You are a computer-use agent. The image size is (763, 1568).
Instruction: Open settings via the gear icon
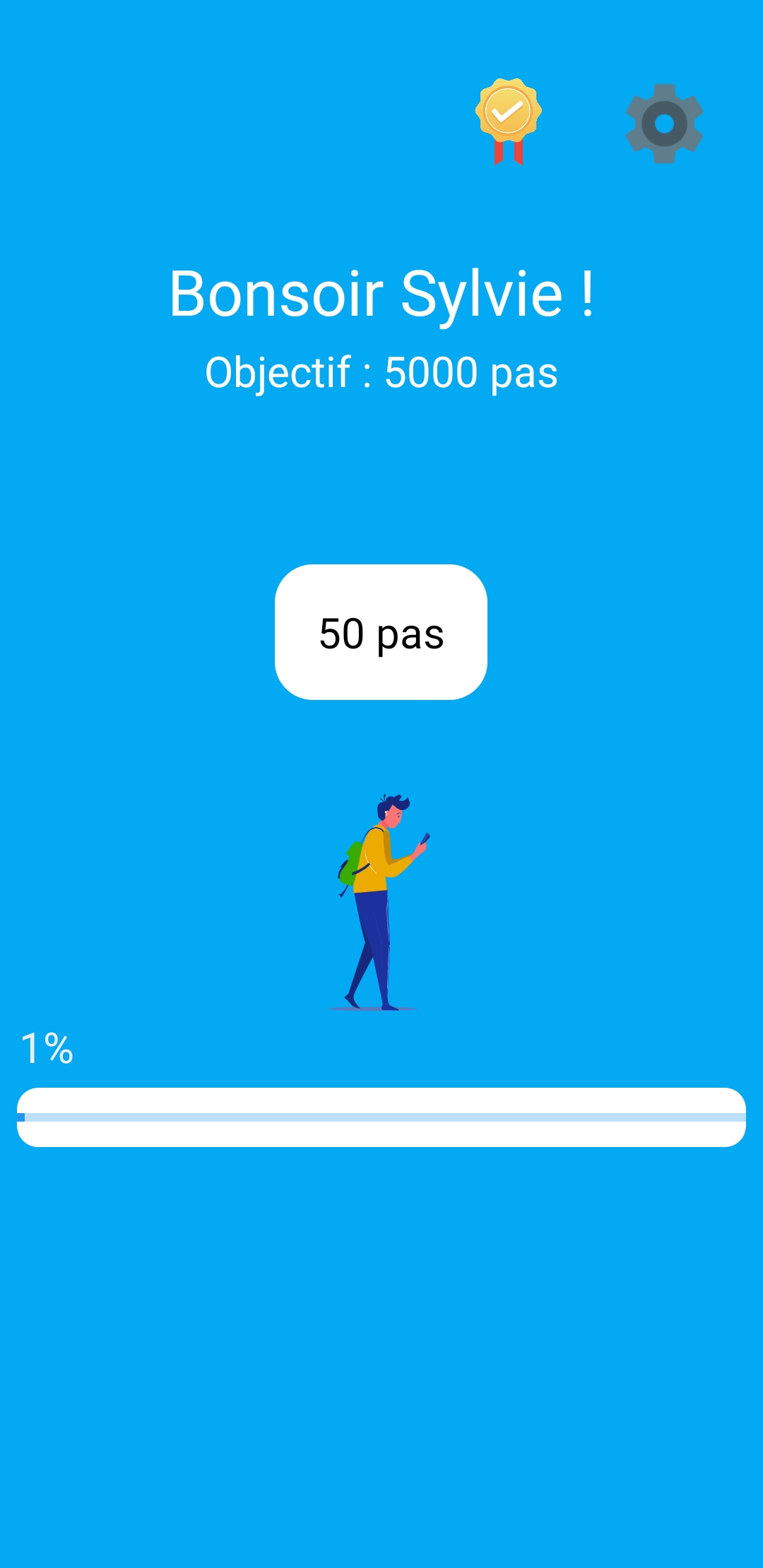(x=664, y=124)
